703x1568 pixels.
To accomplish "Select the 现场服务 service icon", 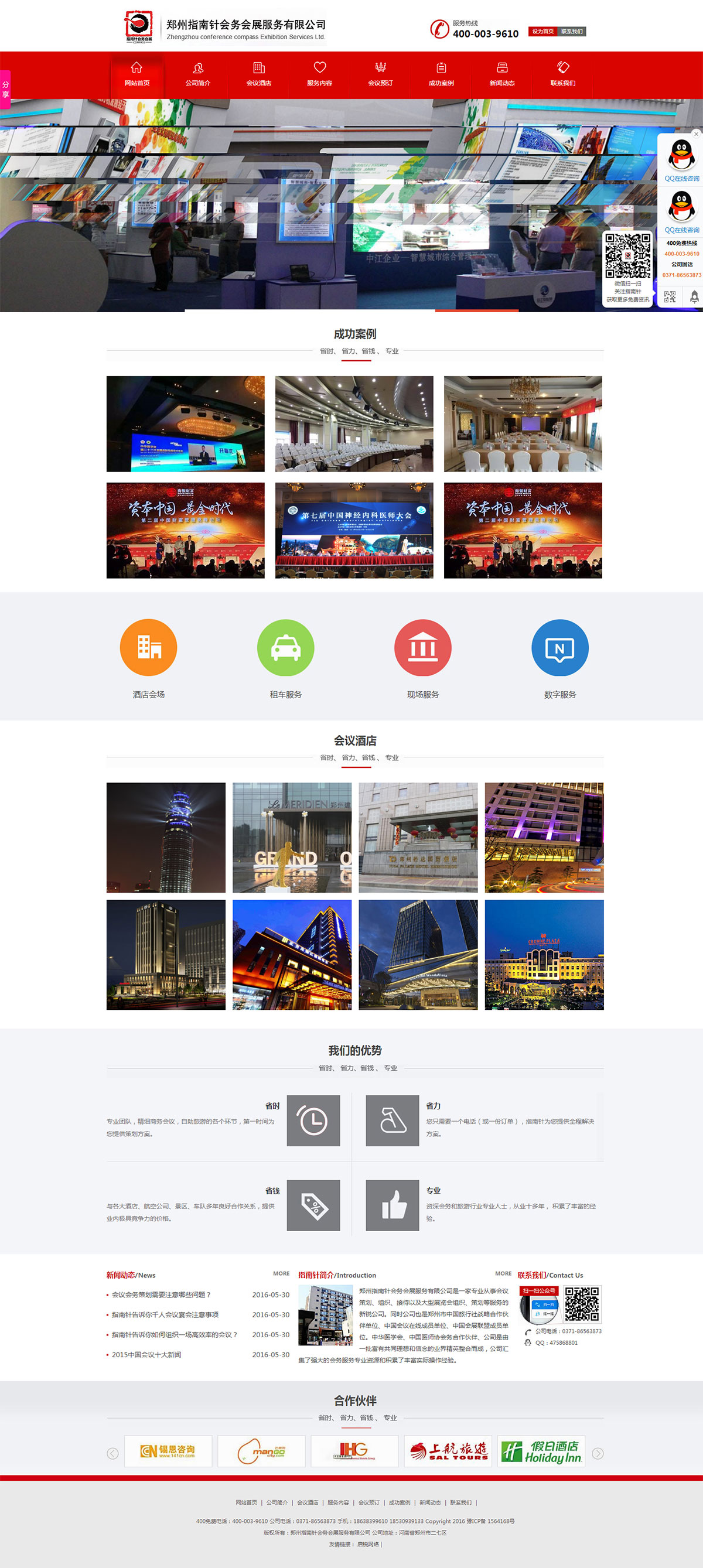I will point(423,648).
